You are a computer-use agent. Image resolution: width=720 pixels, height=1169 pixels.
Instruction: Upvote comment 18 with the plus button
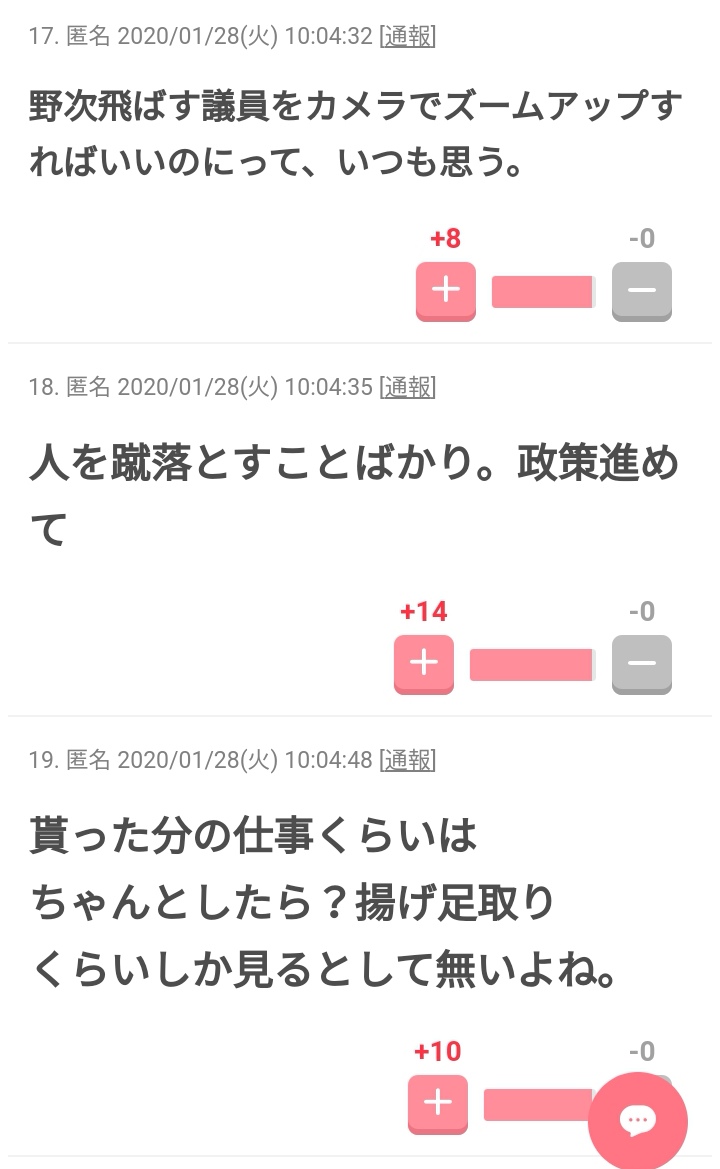pos(424,664)
